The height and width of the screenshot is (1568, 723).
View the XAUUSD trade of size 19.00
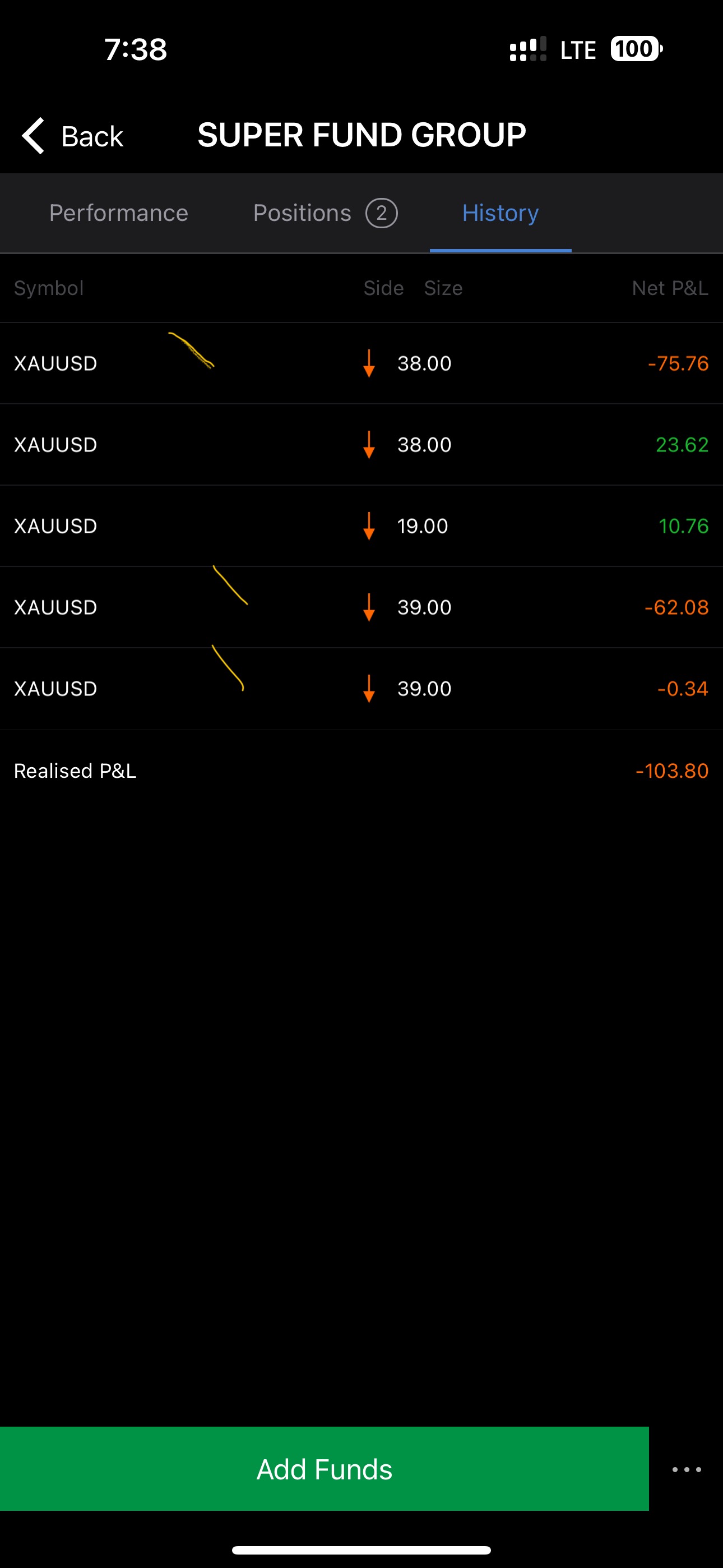361,526
